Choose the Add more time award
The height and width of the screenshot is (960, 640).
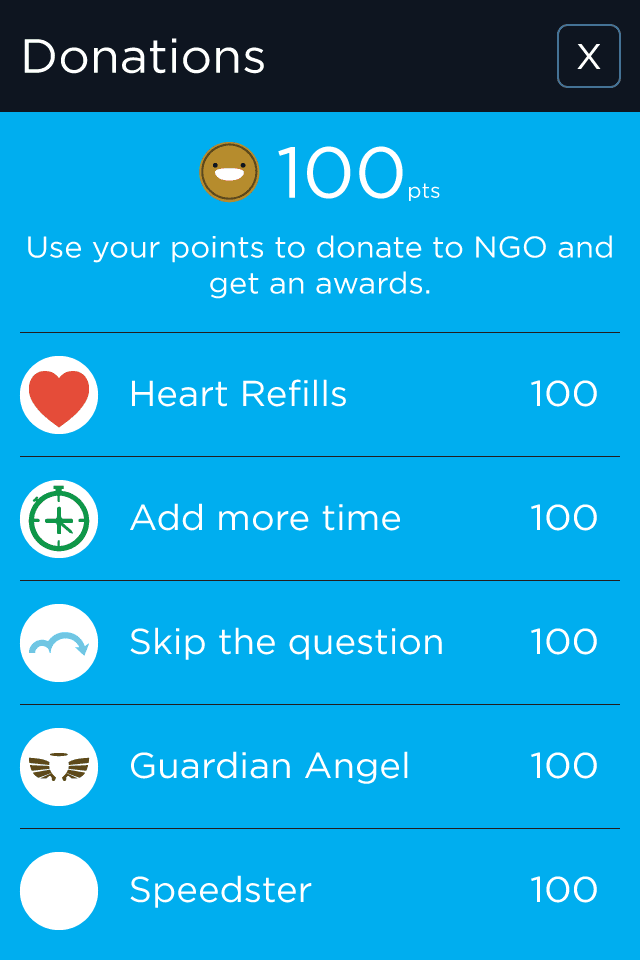coord(320,518)
